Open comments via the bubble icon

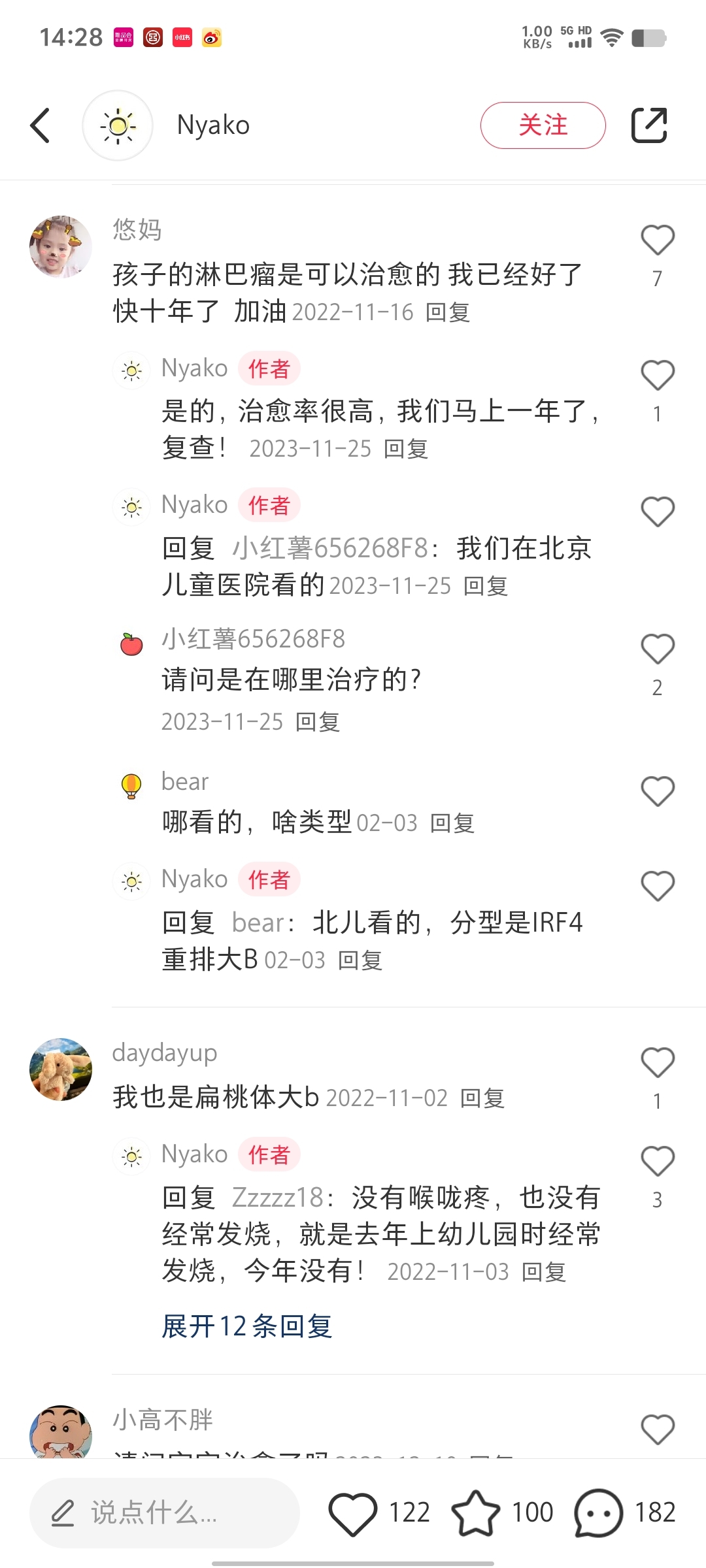tap(598, 1512)
